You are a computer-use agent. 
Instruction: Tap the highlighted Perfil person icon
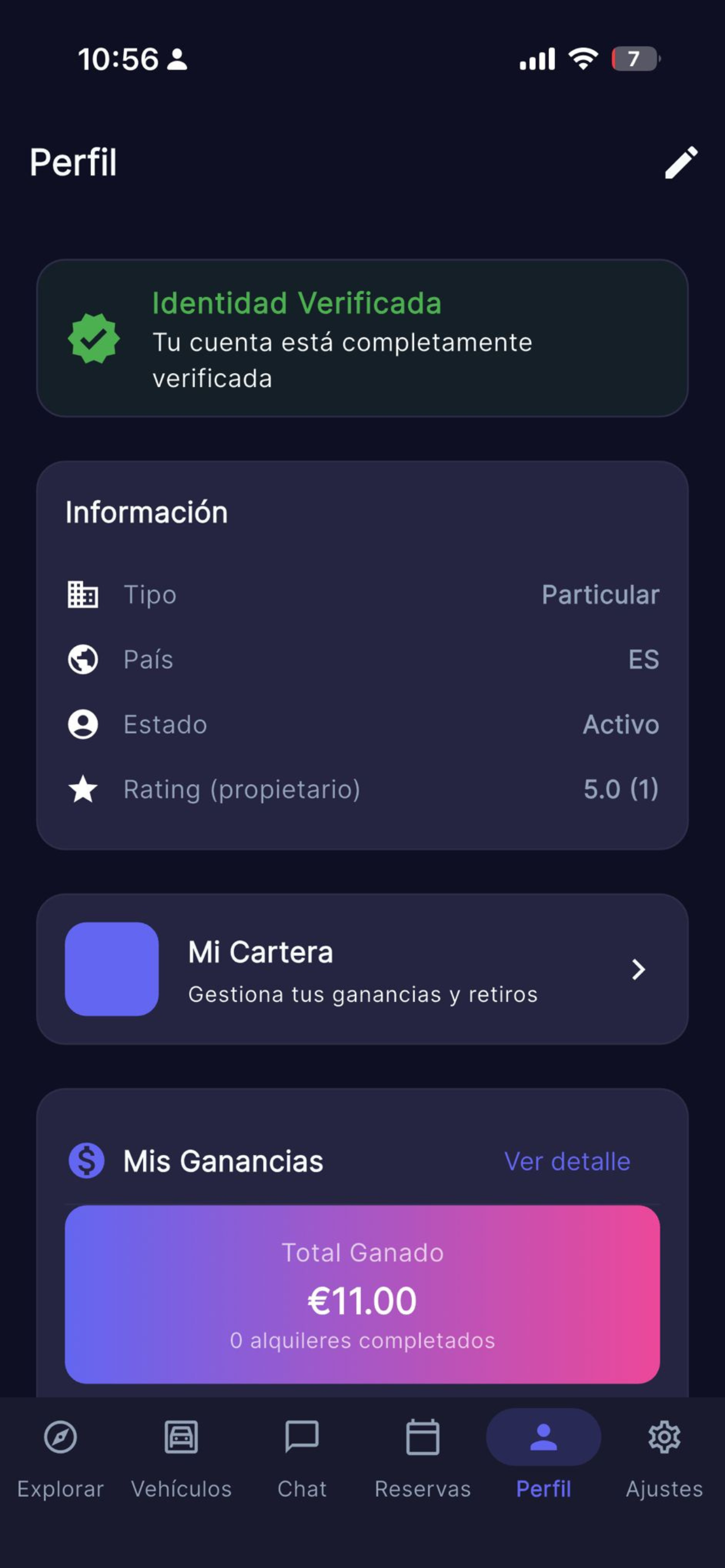[544, 1438]
